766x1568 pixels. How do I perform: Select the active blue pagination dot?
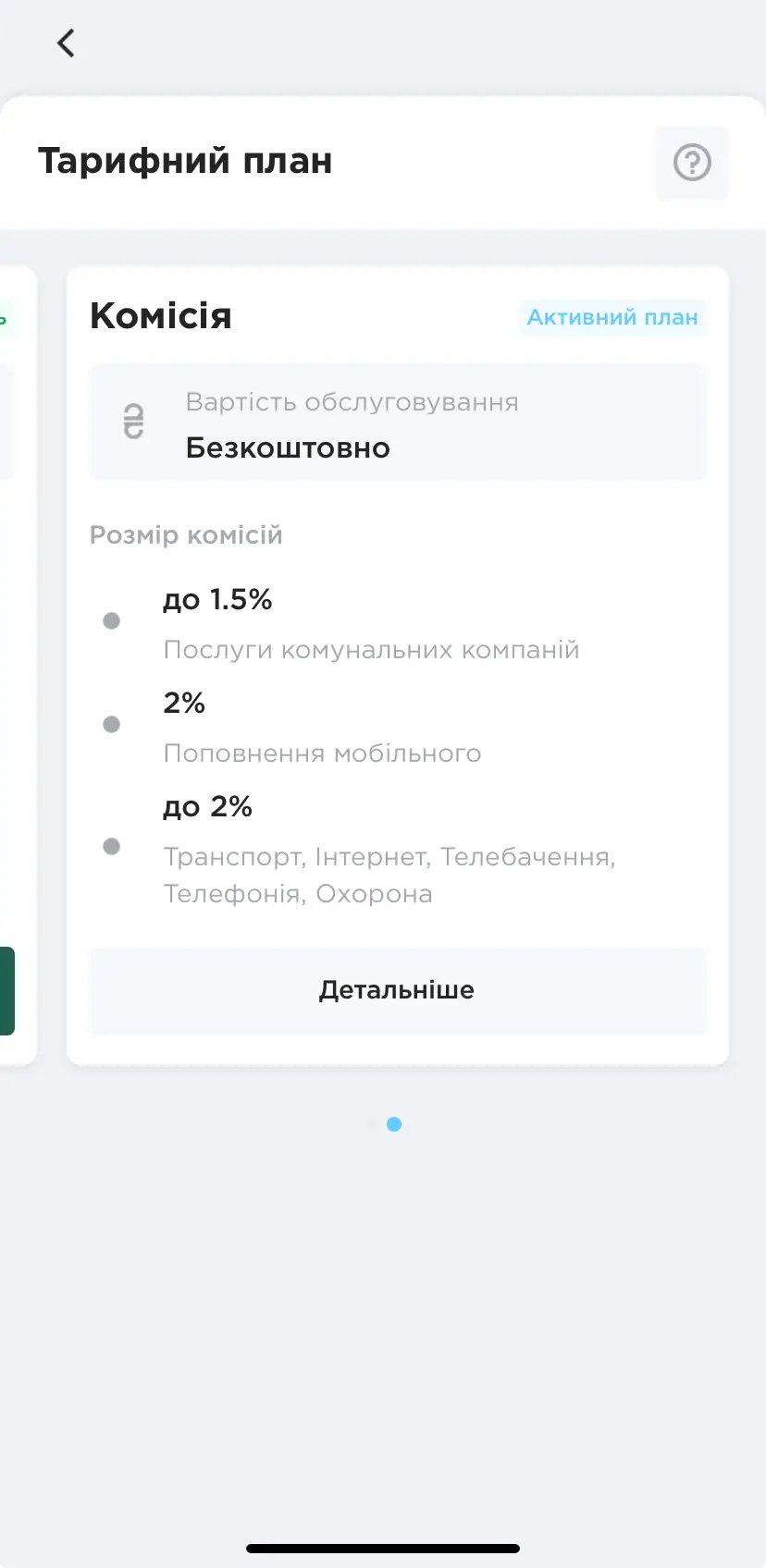pyautogui.click(x=394, y=1124)
